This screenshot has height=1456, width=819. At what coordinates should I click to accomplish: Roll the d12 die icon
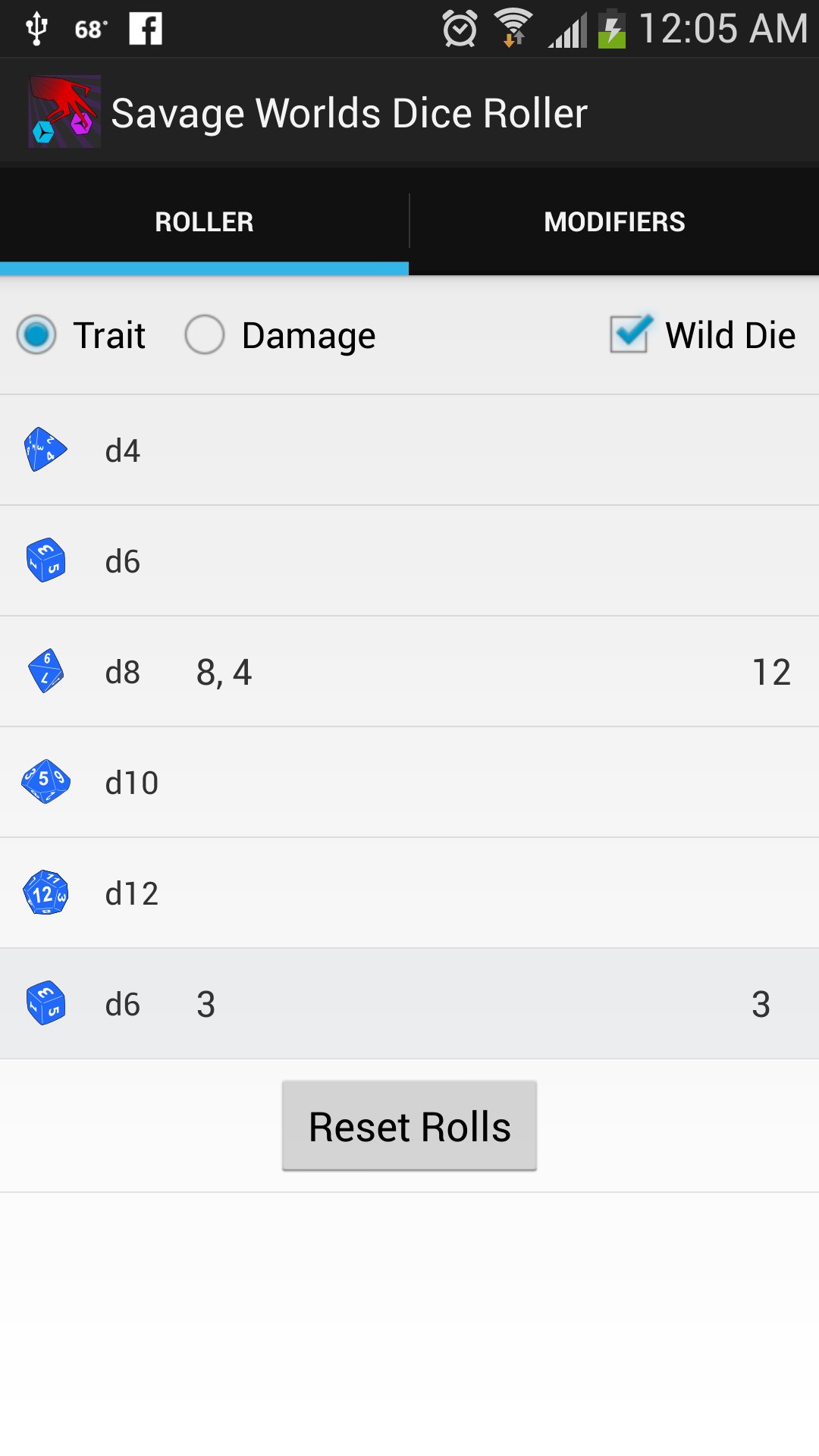(x=45, y=893)
